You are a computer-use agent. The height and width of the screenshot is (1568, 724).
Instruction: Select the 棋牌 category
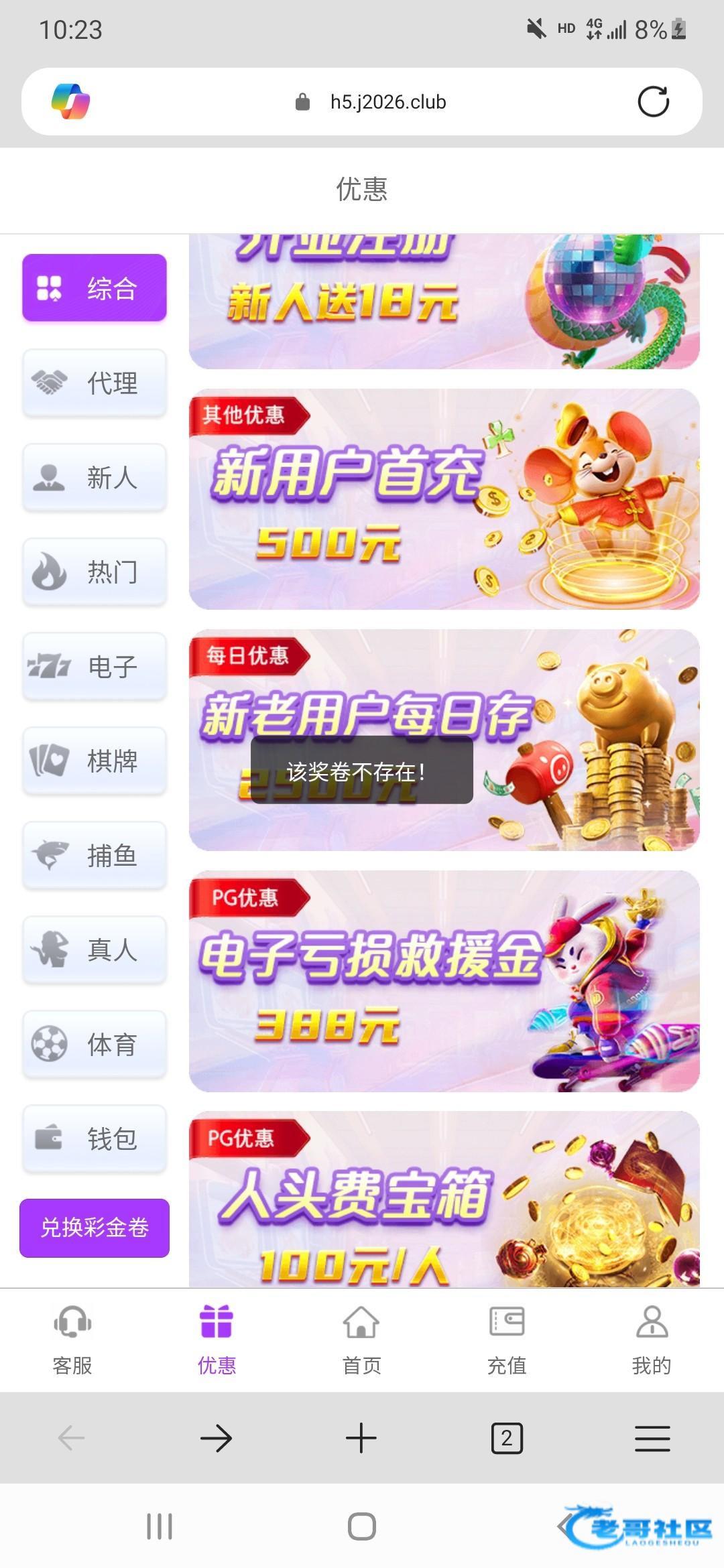coord(95,761)
